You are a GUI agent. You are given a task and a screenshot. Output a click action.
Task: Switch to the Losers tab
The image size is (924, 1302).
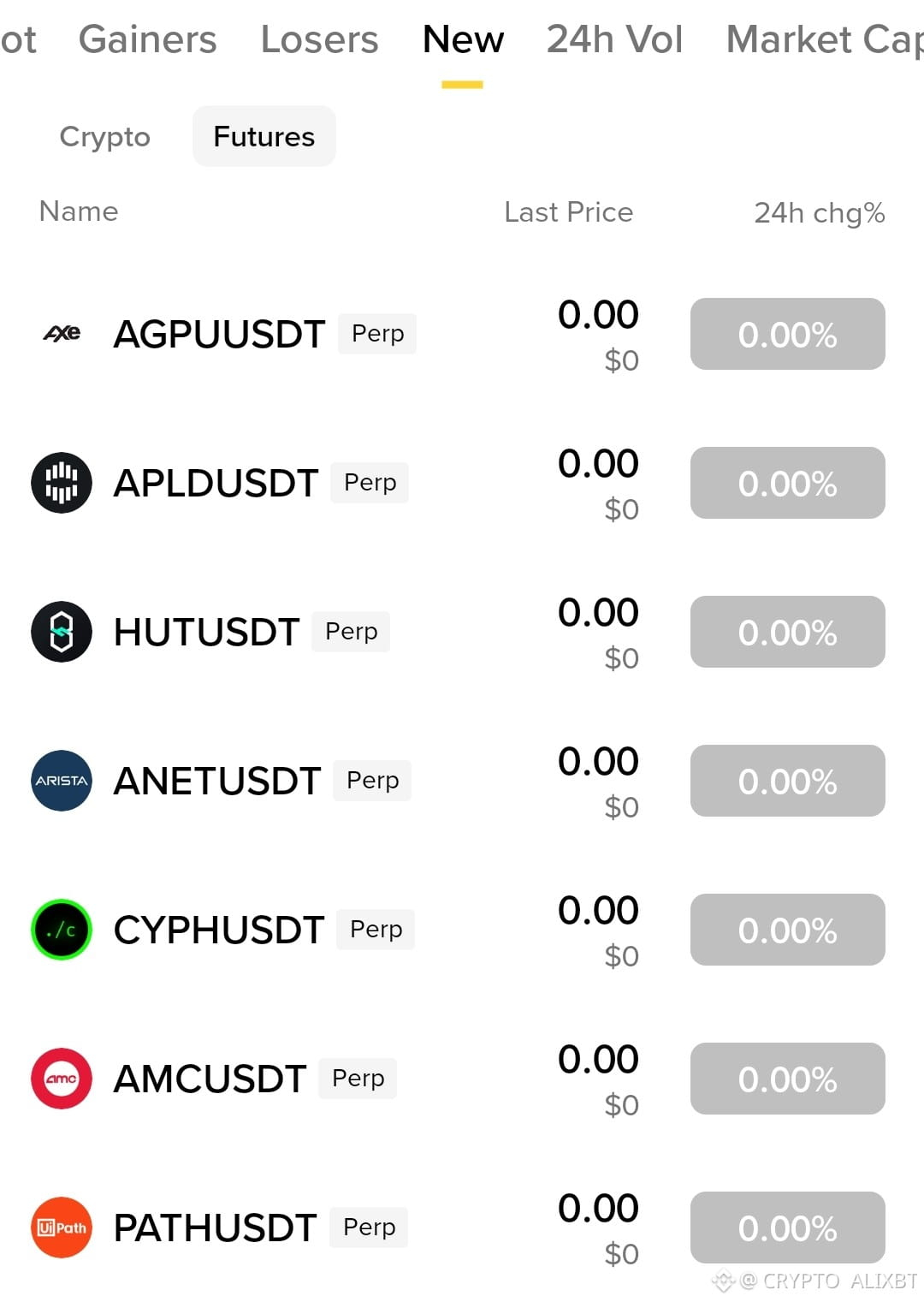click(319, 39)
